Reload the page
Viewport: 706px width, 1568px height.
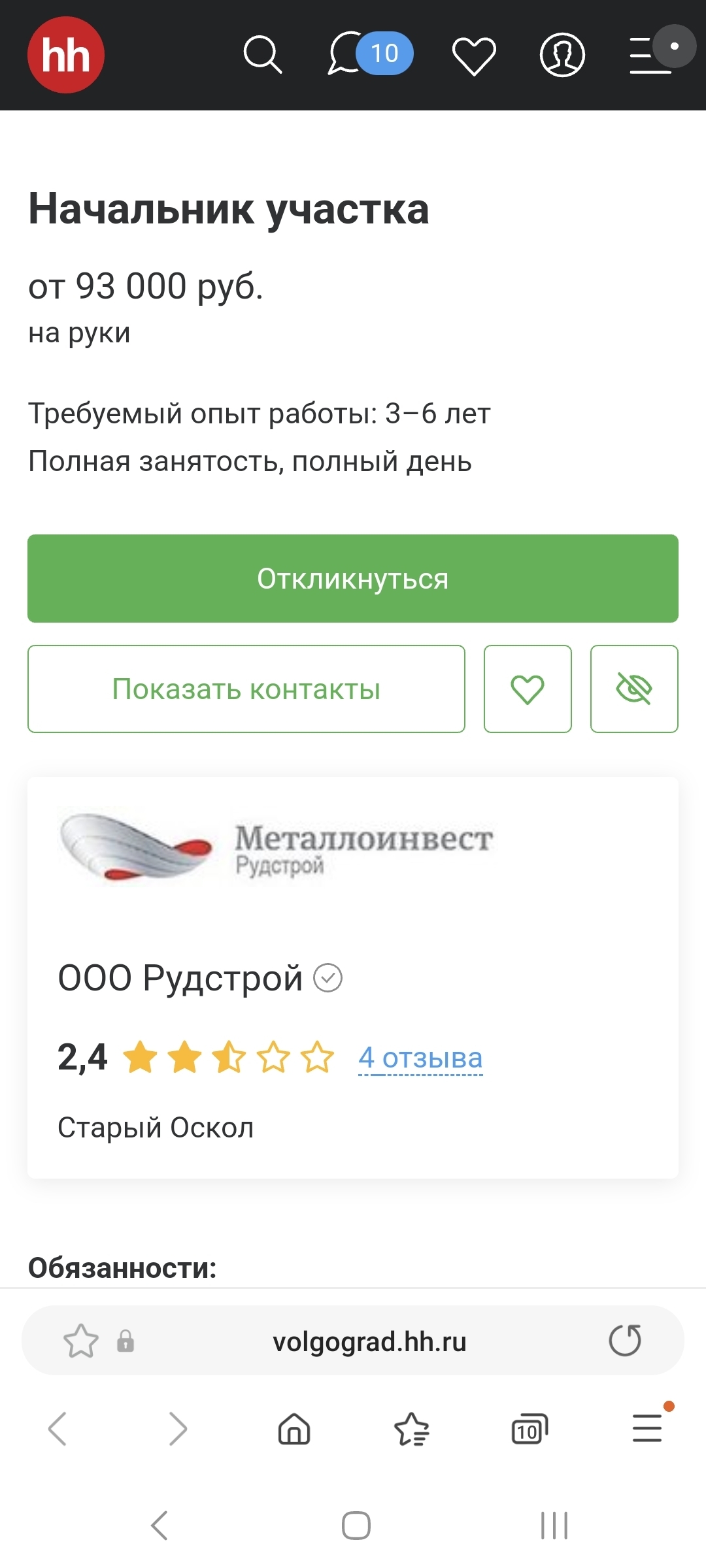625,1341
